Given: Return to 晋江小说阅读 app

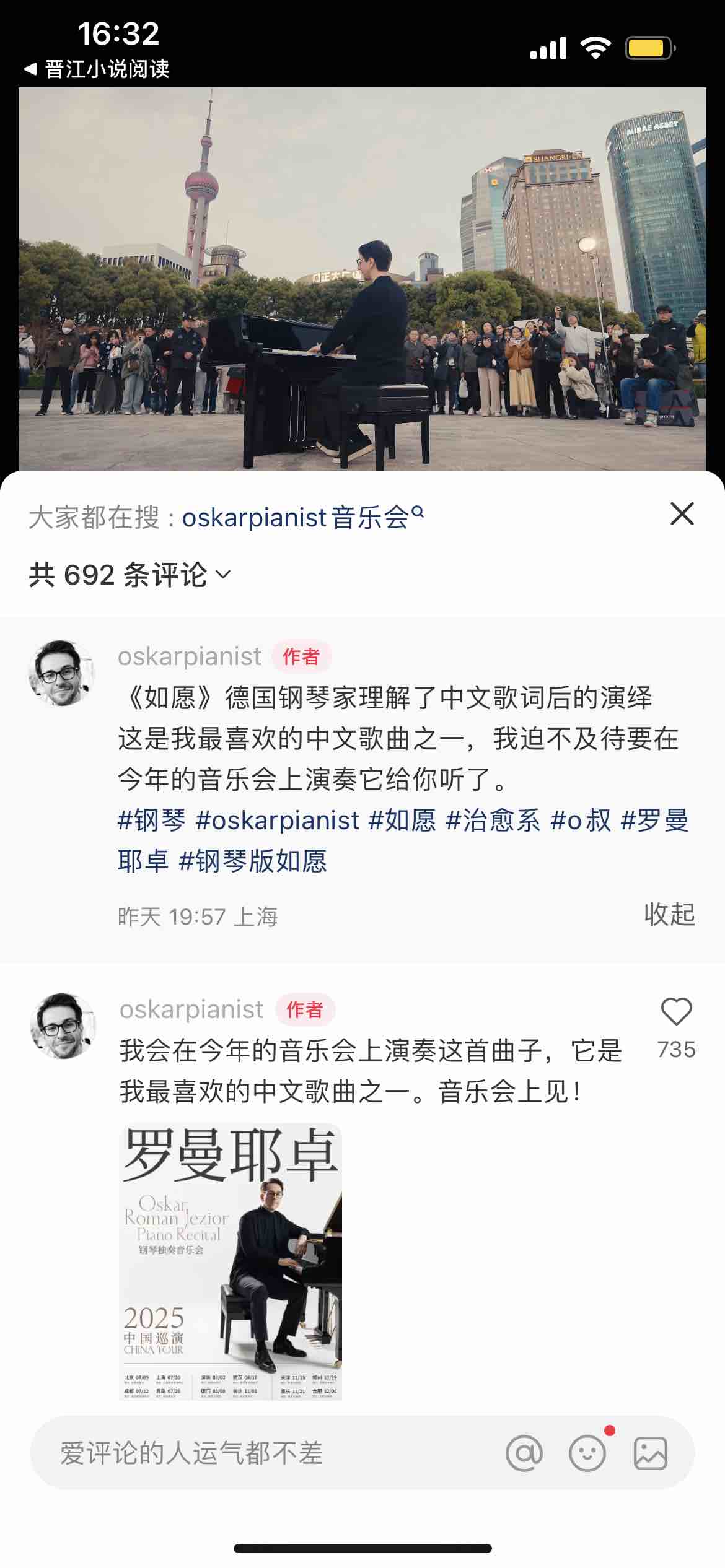Looking at the screenshot, I should tap(97, 69).
